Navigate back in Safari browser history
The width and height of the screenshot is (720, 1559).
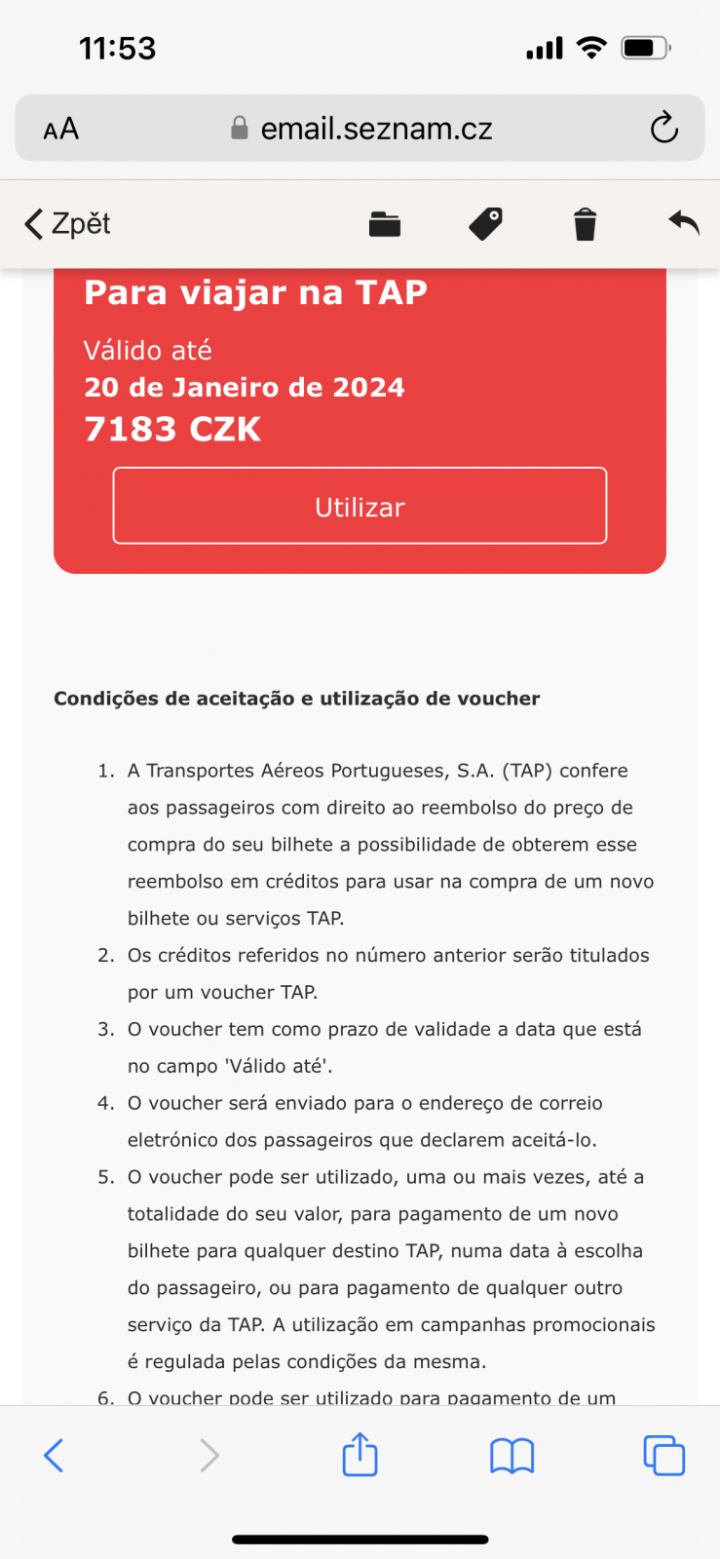pyautogui.click(x=54, y=1455)
